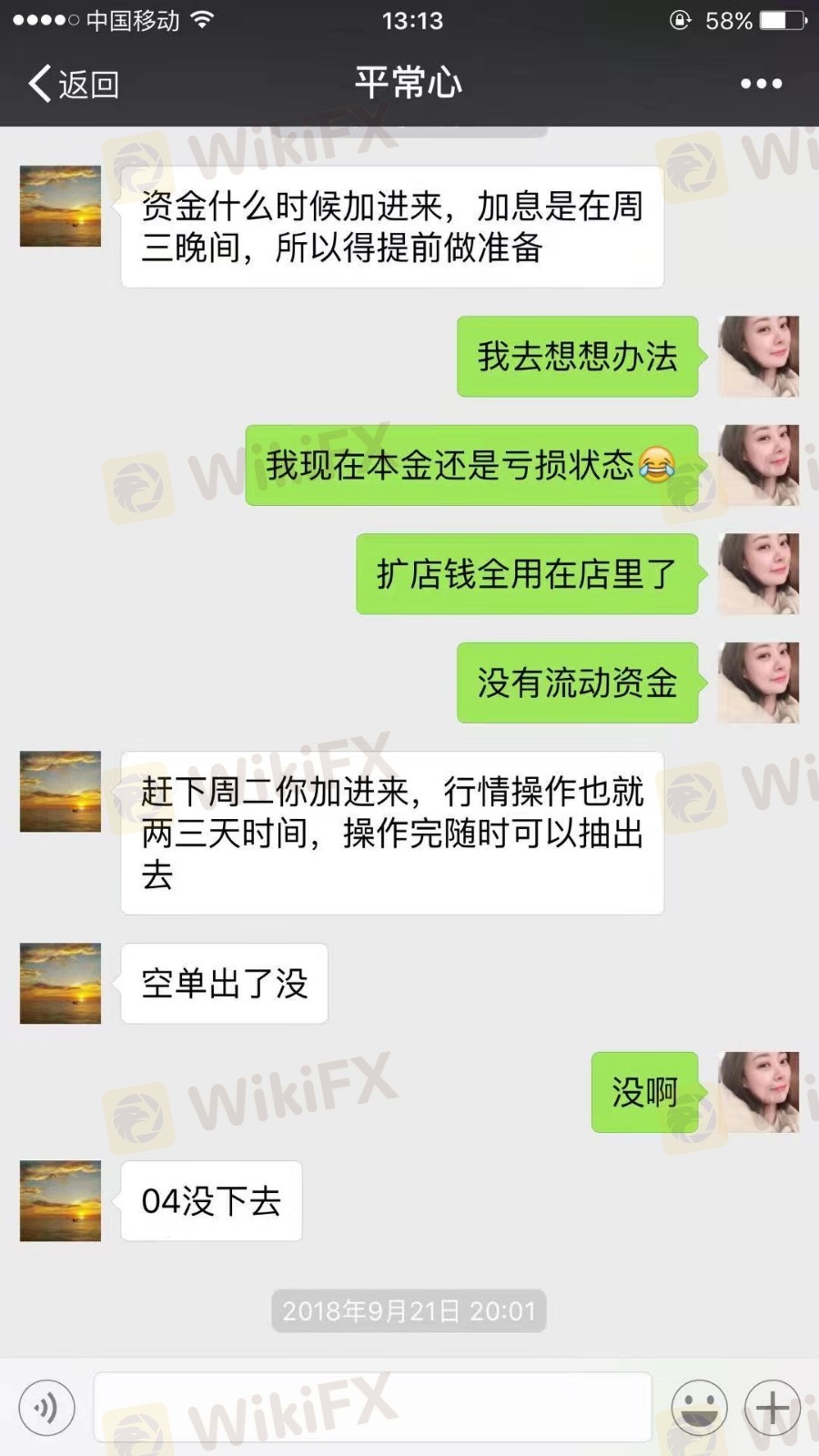Open woman's avatar beside 我去想想办法 message
Screen dimensions: 819x1456
[758, 356]
